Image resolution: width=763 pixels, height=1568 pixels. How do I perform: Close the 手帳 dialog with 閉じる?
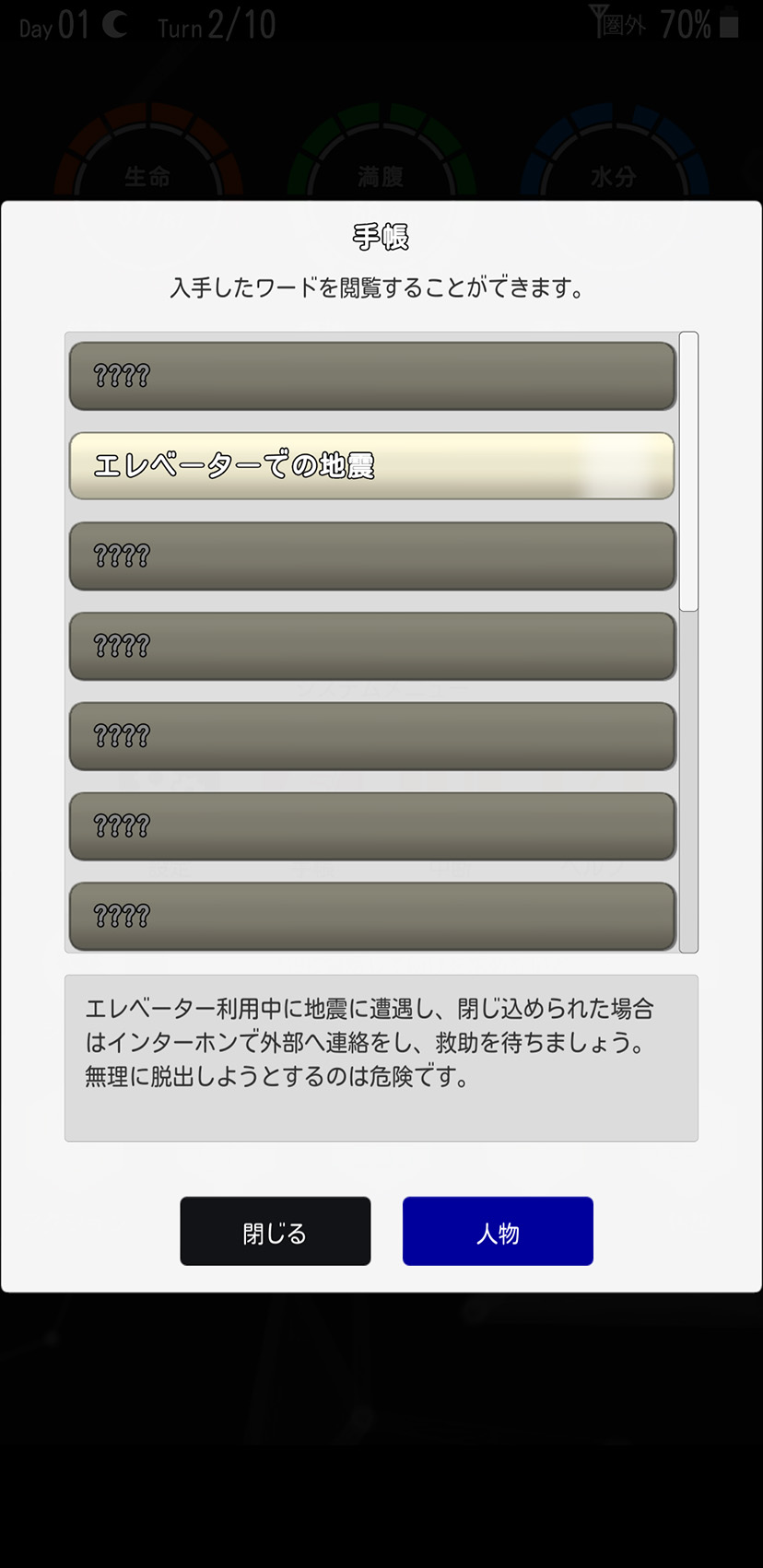click(275, 1231)
